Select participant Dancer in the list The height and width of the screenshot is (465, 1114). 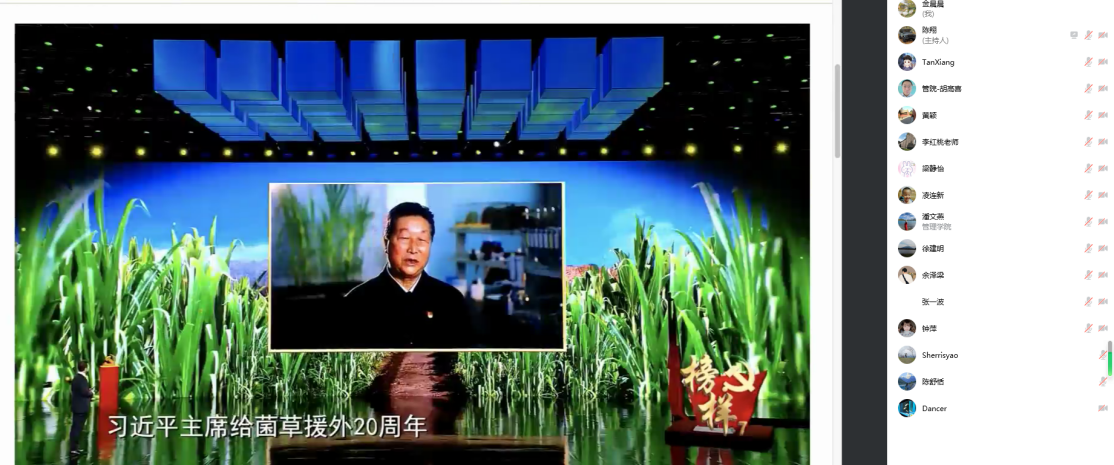coord(934,408)
